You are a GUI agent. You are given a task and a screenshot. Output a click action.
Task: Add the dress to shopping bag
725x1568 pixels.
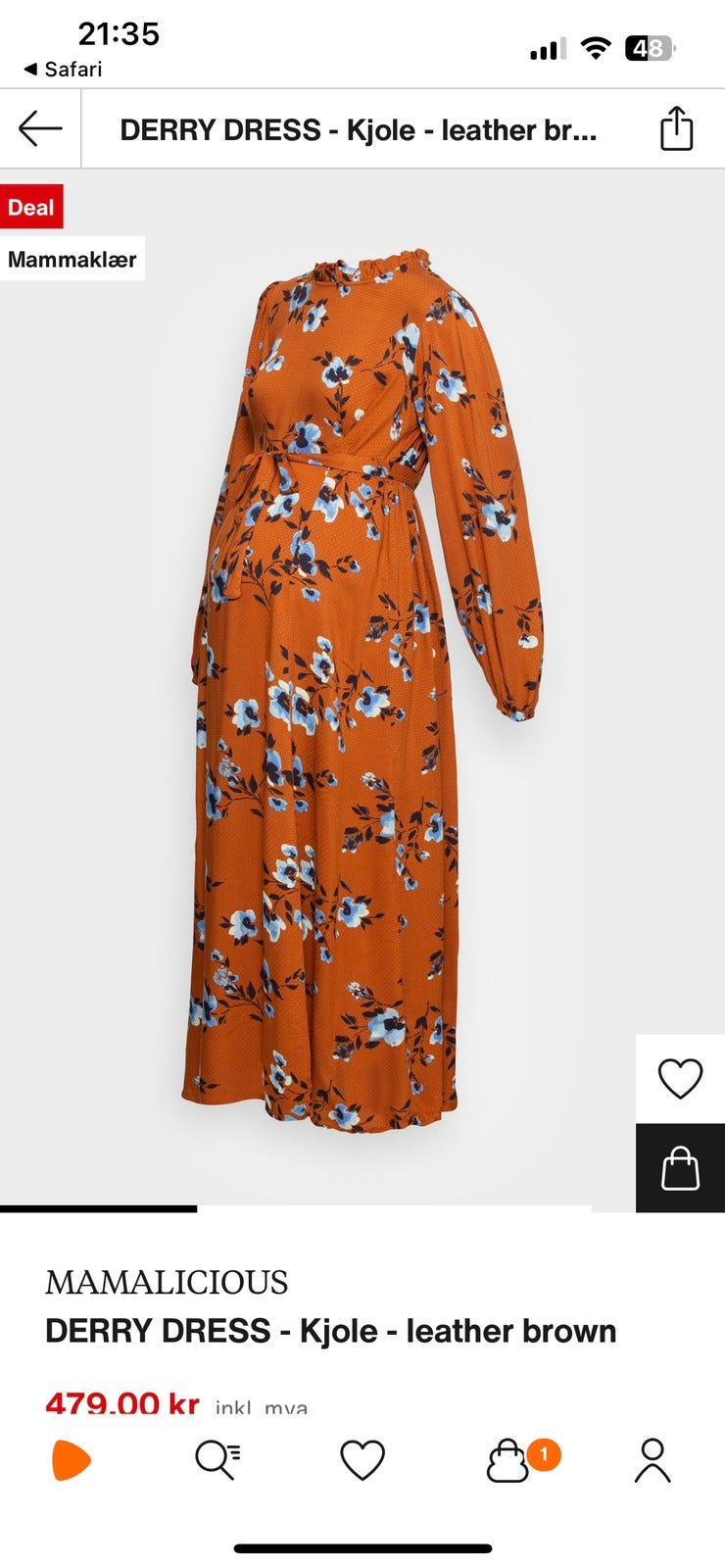680,1168
